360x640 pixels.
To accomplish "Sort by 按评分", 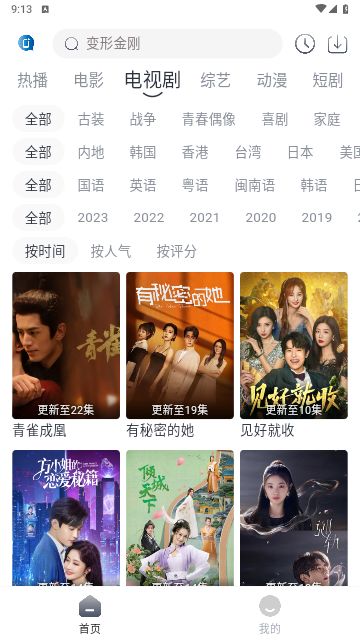I will 177,251.
